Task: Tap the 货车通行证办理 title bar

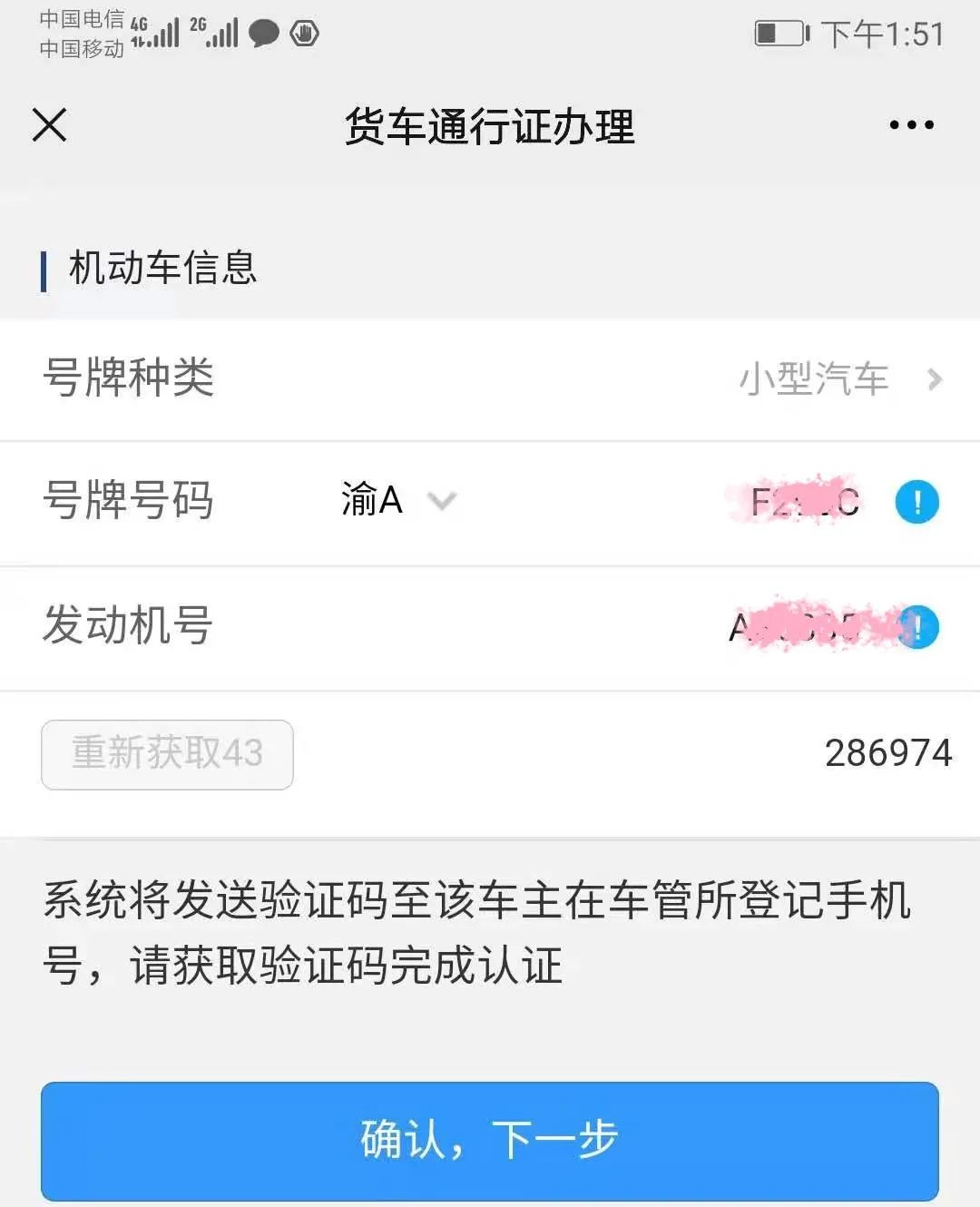Action: tap(490, 127)
